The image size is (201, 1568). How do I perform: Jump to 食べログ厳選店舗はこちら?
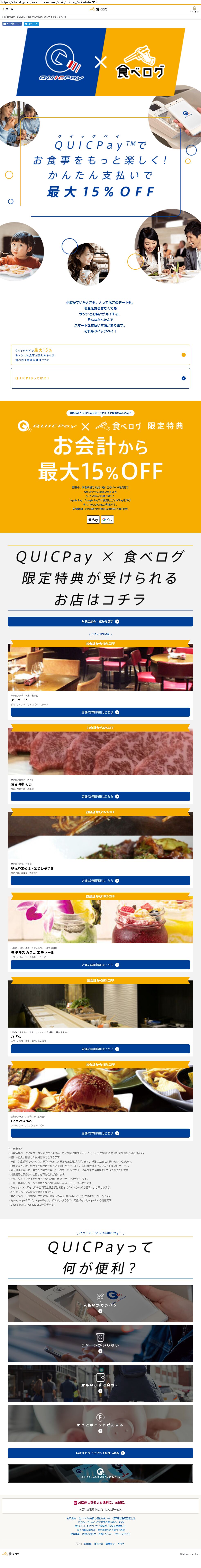(100, 355)
